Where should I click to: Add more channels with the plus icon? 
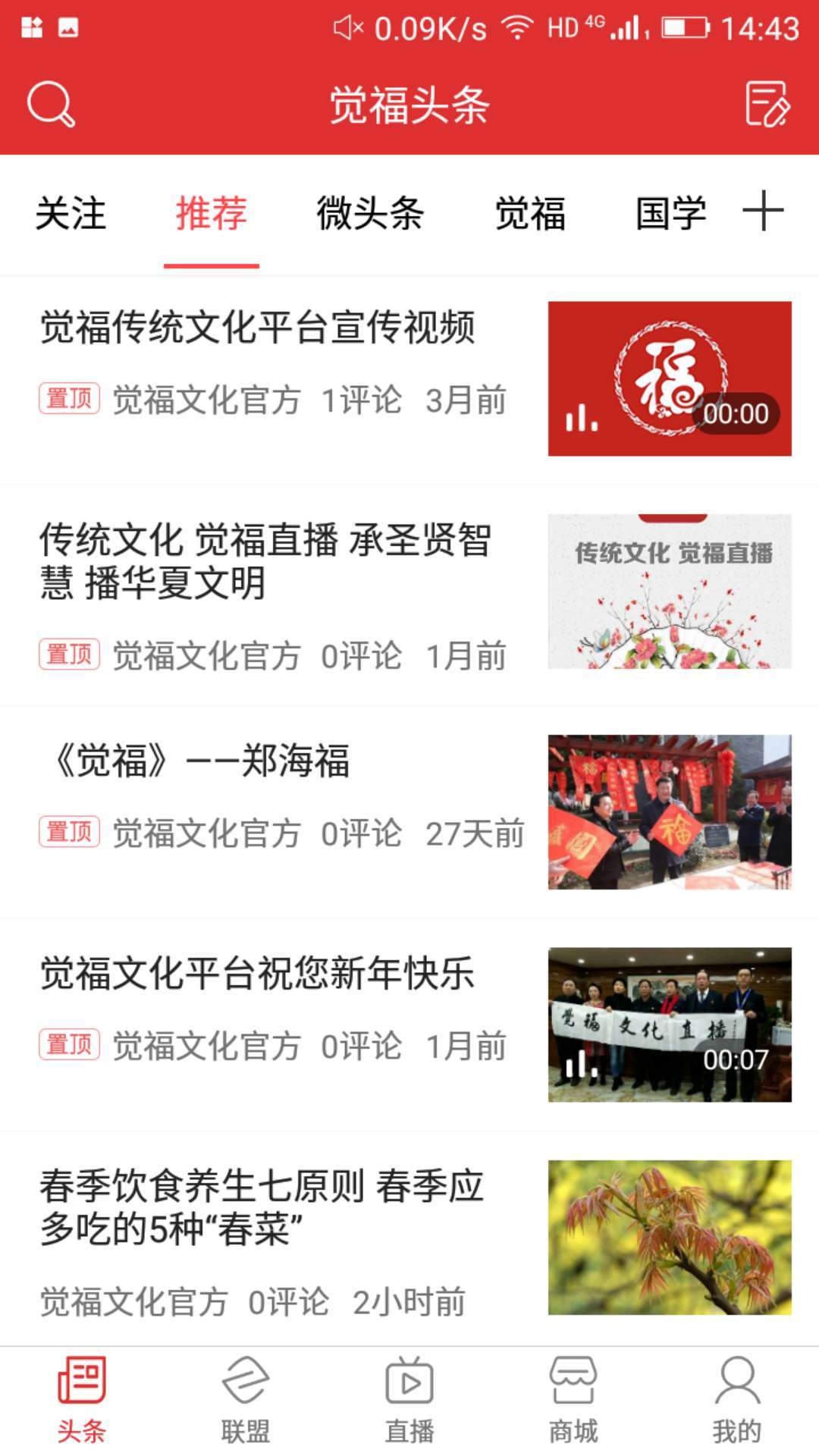point(763,211)
